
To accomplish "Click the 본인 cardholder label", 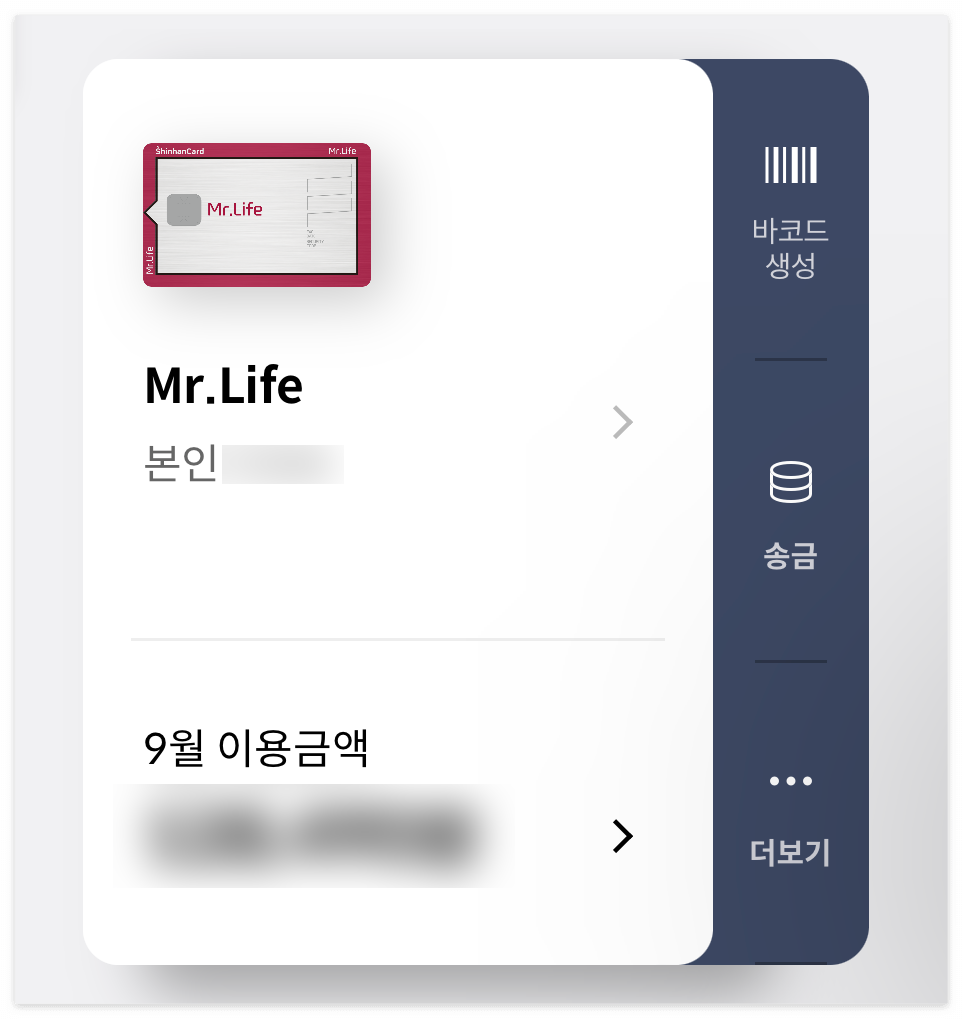I will point(180,463).
